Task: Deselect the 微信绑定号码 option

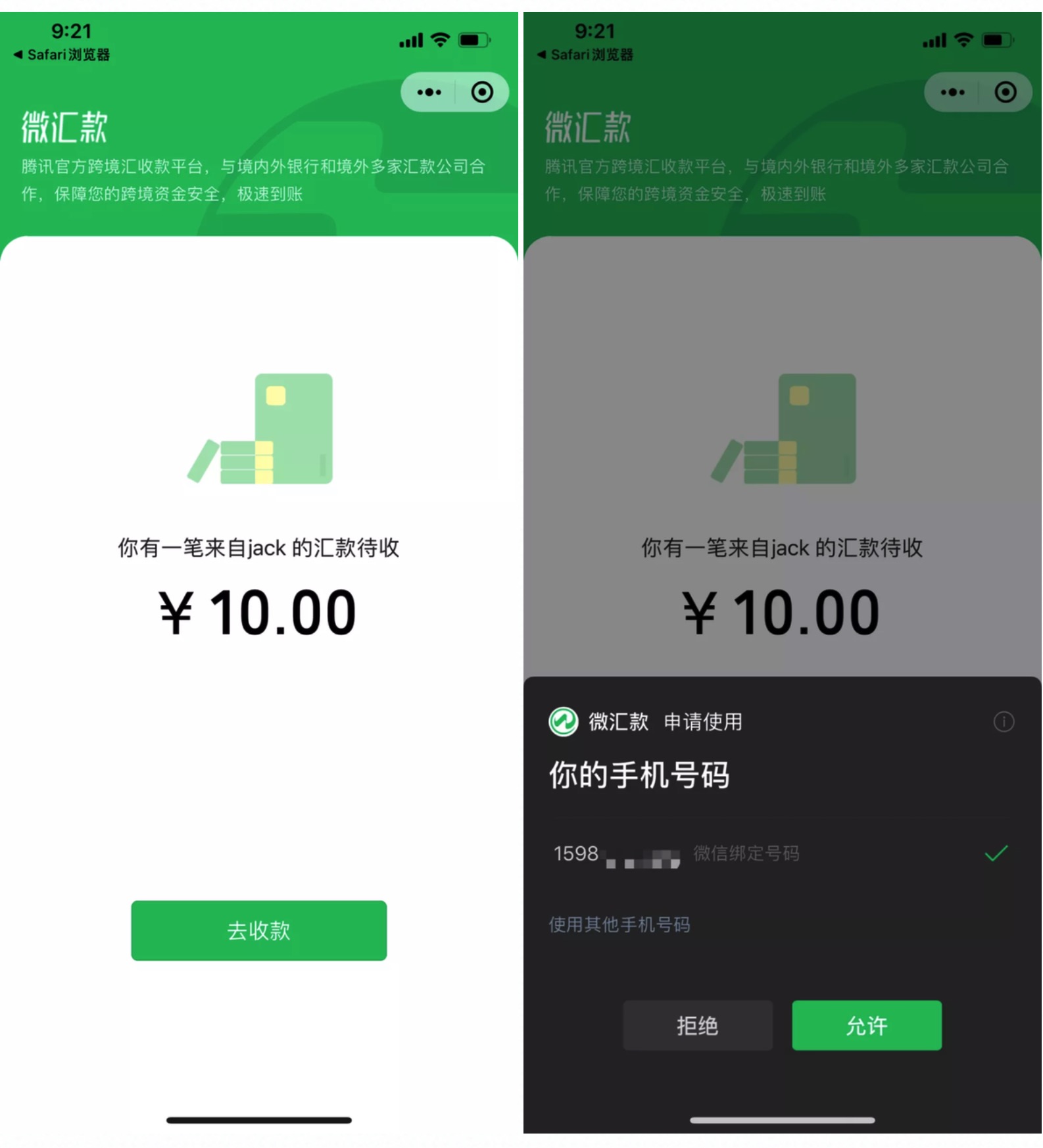Action: click(746, 853)
